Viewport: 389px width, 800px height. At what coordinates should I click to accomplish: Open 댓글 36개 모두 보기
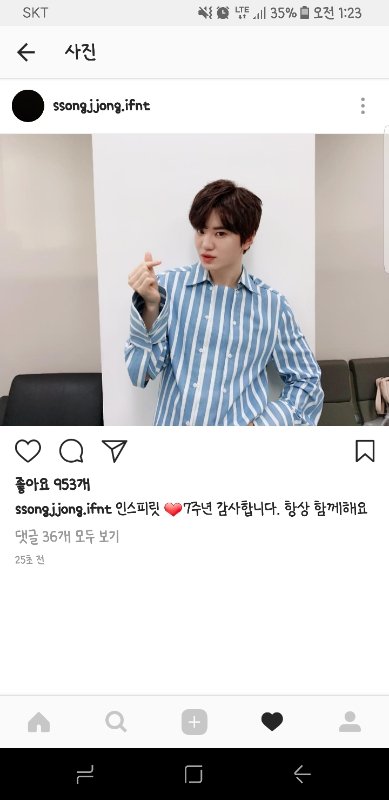[67, 536]
